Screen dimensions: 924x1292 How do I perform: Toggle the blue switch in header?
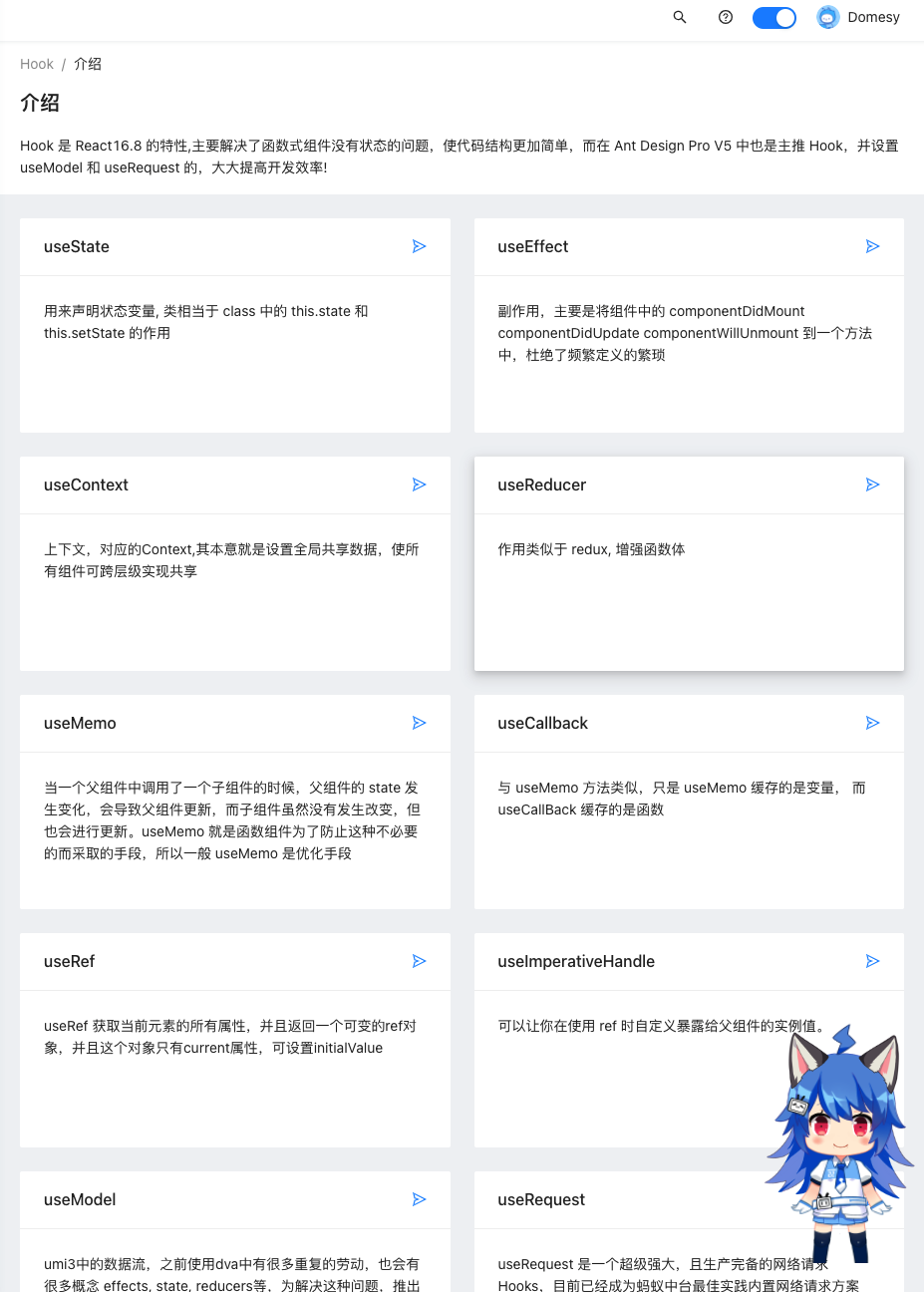pyautogui.click(x=773, y=17)
